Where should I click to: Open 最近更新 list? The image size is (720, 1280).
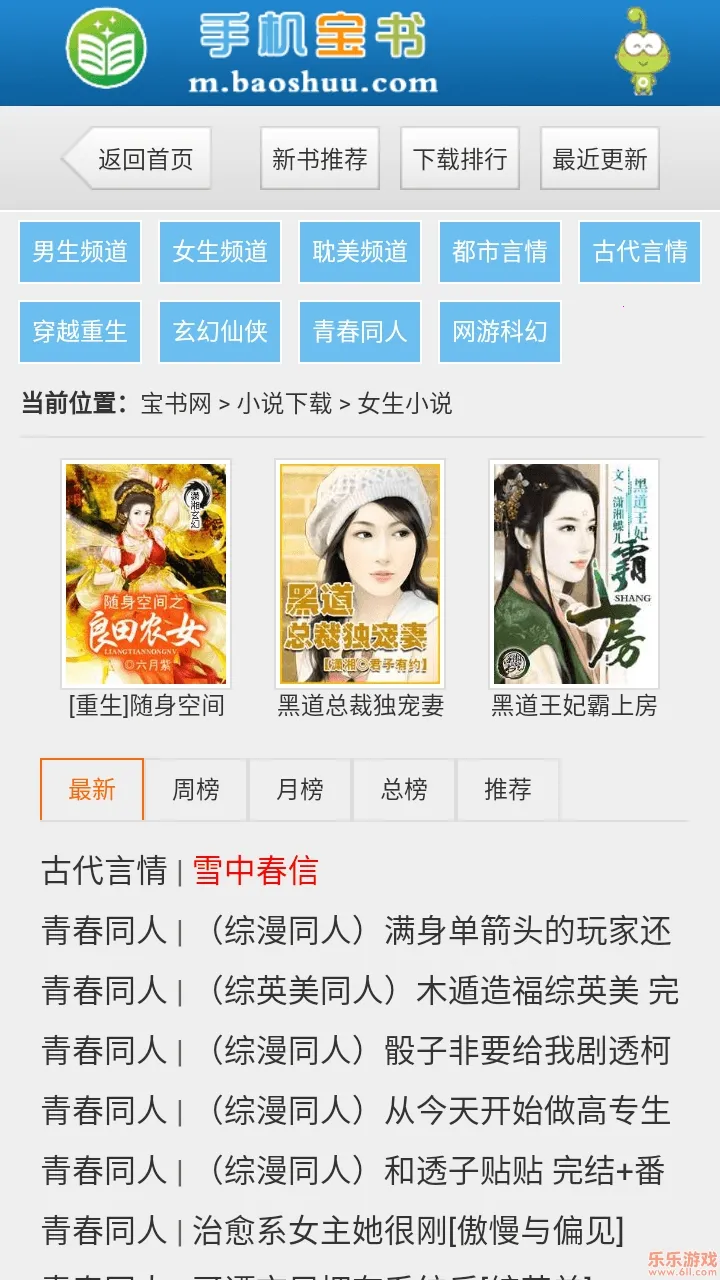[600, 159]
